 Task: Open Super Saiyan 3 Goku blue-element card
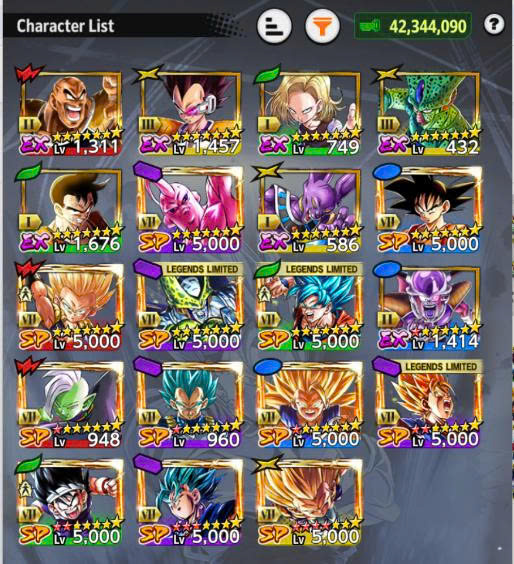tap(309, 405)
